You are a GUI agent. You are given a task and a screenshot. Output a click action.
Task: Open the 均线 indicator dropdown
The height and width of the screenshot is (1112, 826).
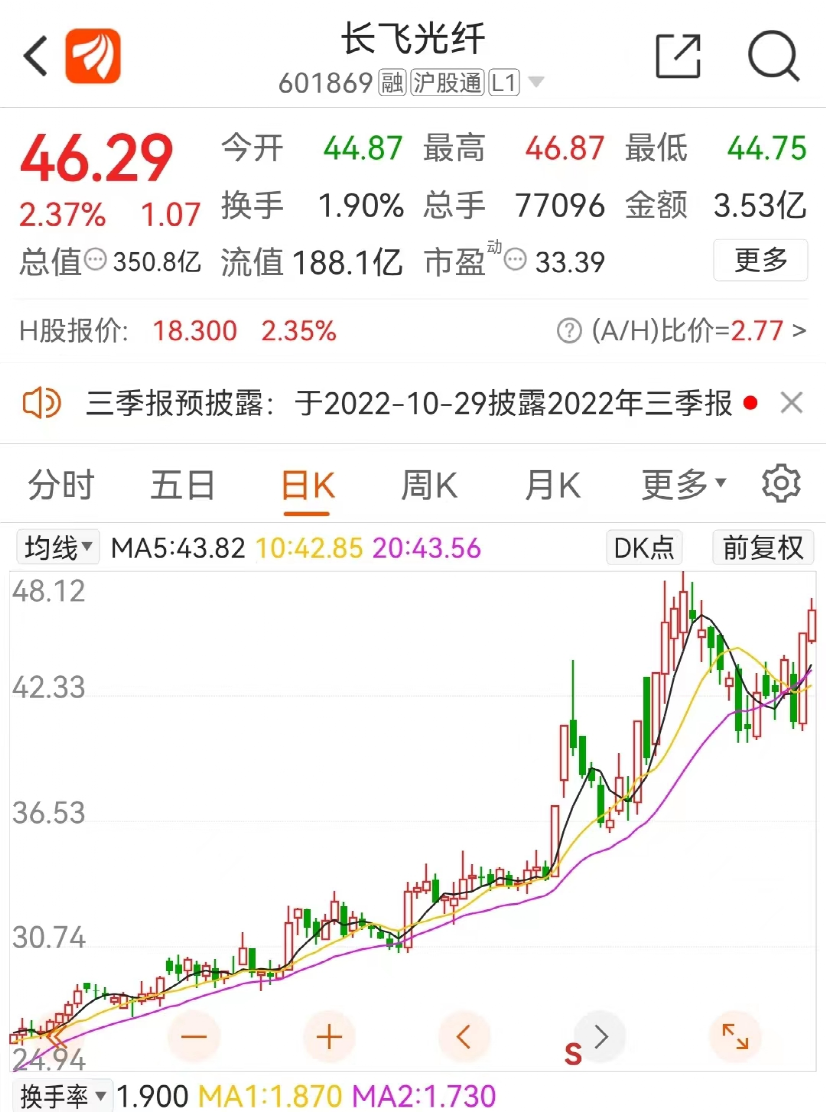click(x=59, y=548)
